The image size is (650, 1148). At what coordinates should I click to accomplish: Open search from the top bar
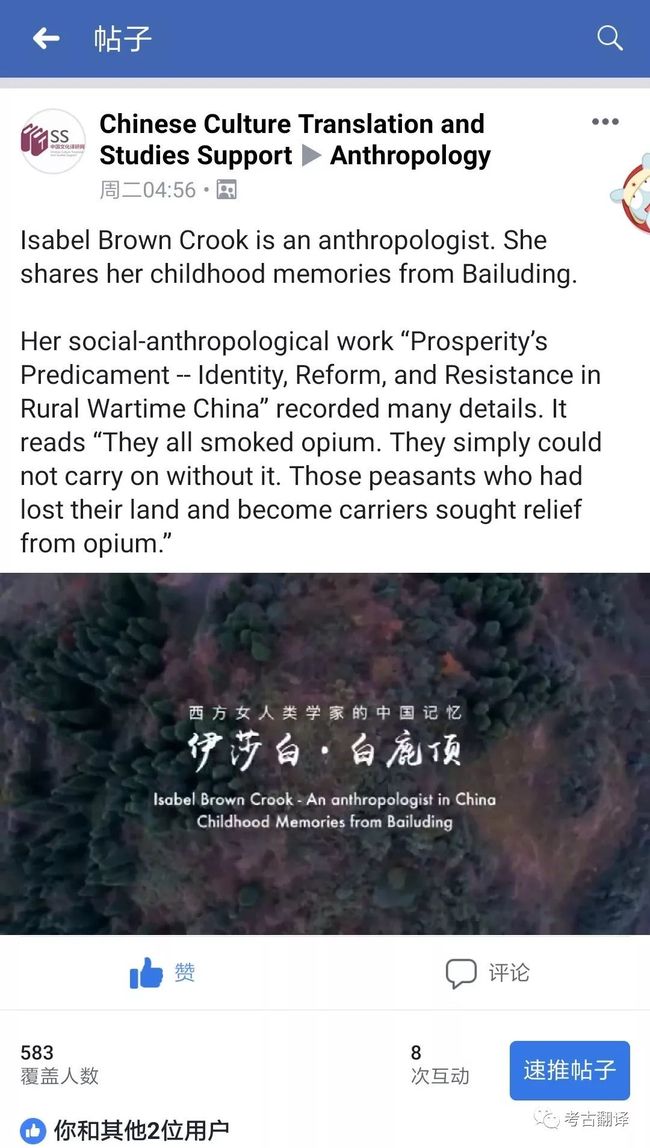coord(609,38)
